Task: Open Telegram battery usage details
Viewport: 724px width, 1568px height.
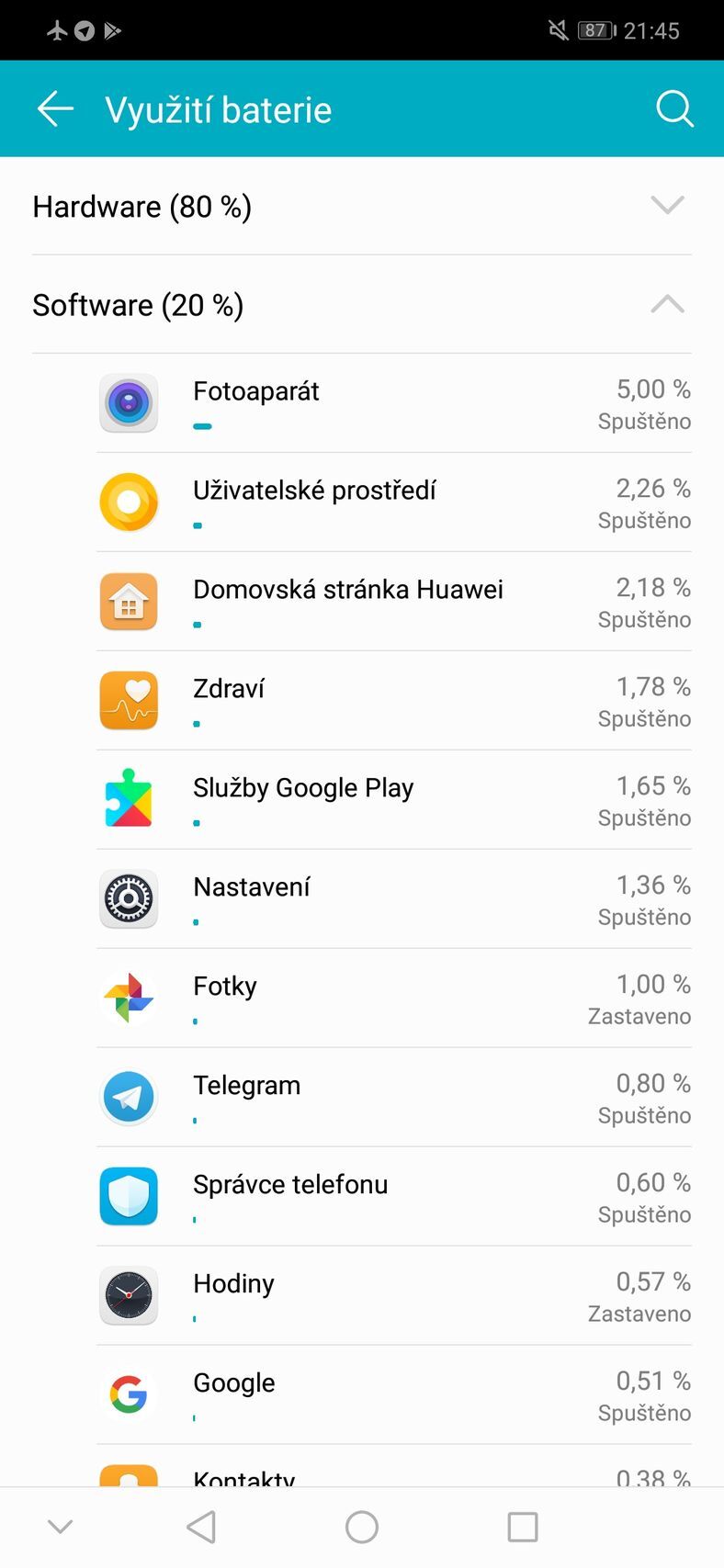Action: pos(393,1098)
